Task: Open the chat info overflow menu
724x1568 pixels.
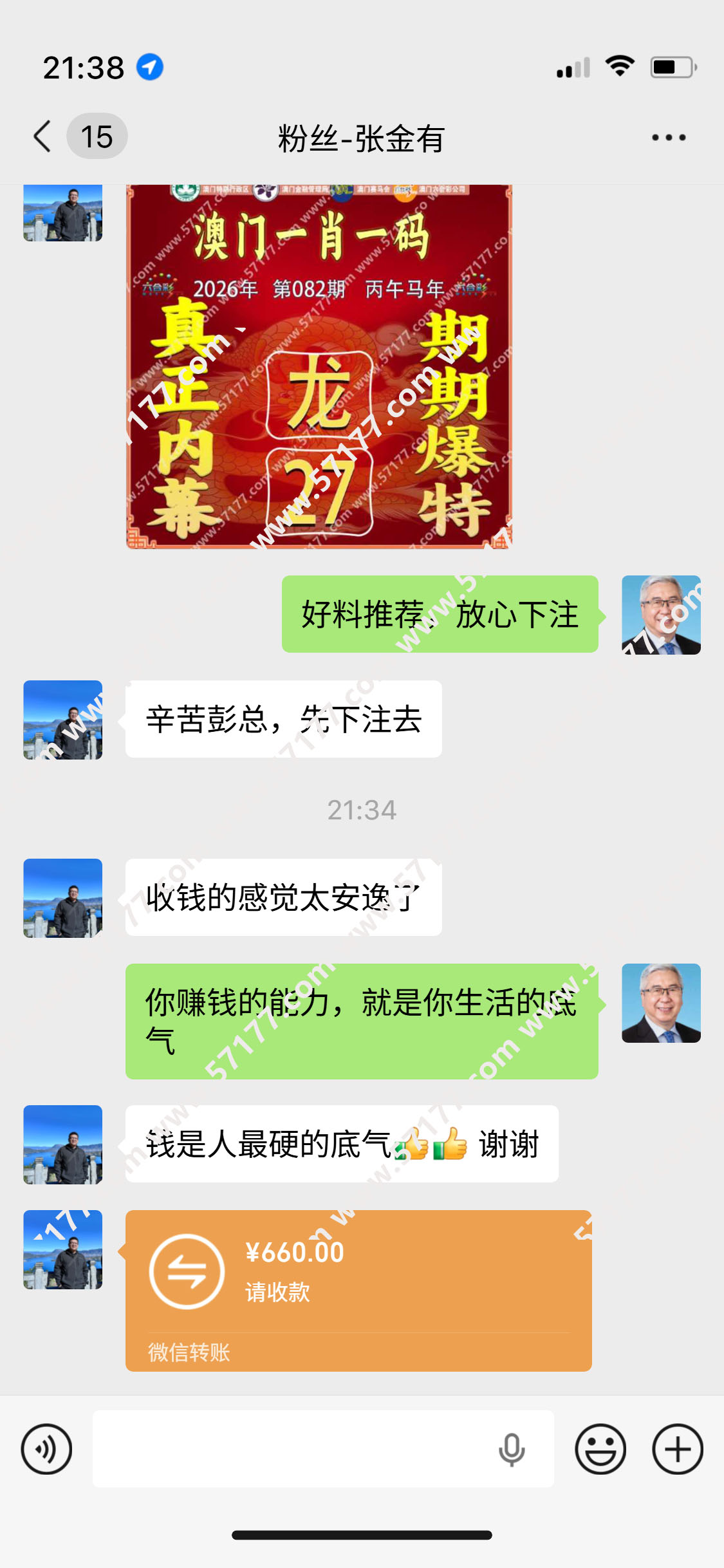Action: pos(669,137)
